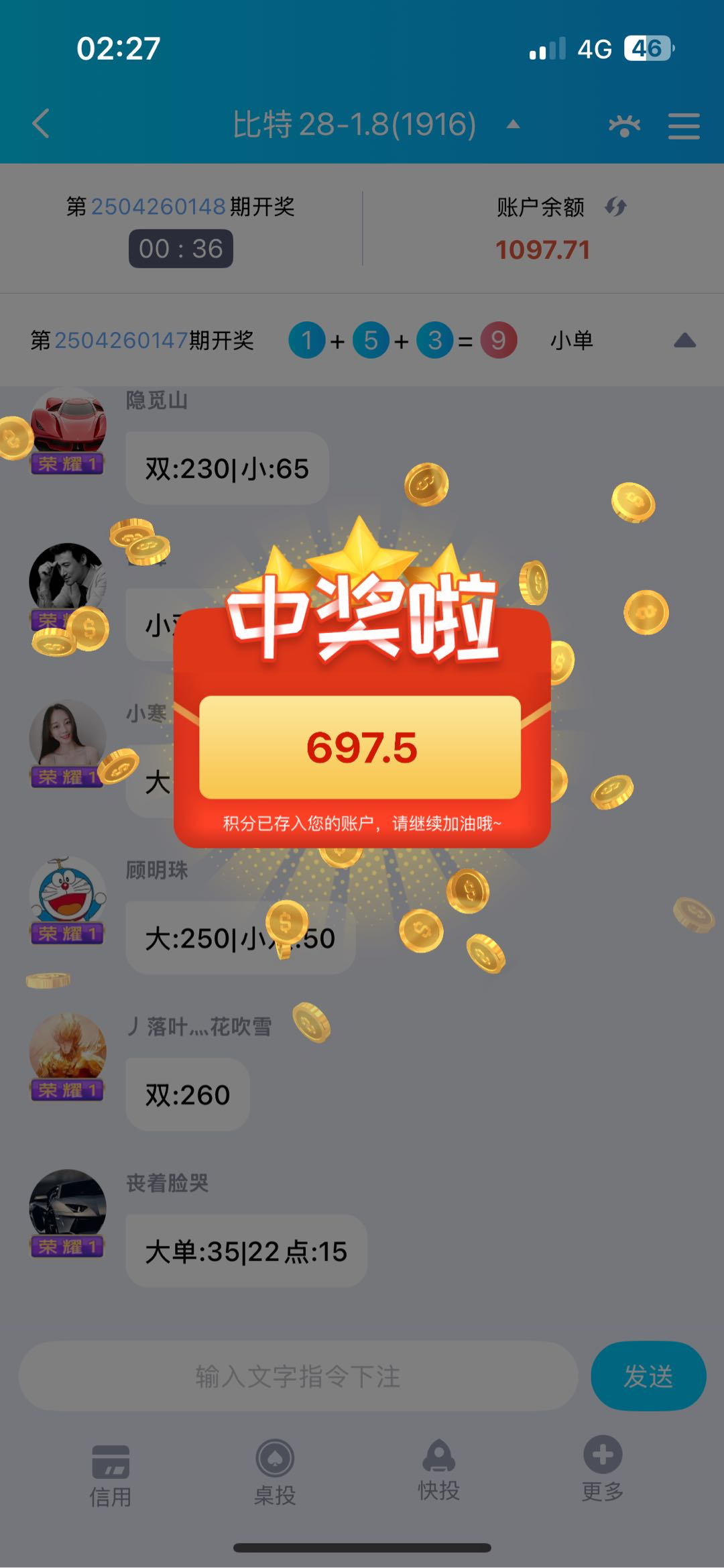Refresh the 账户余额 balance

615,207
